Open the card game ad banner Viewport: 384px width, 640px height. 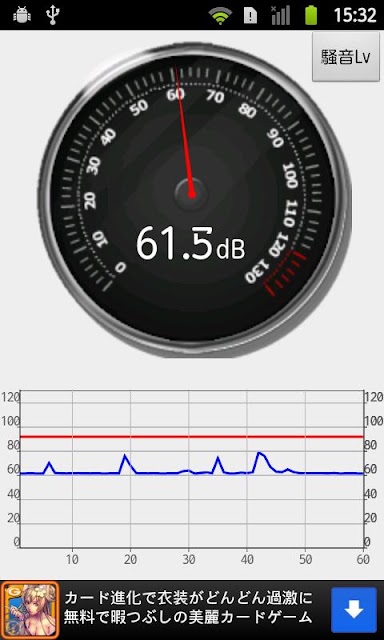coord(192,610)
